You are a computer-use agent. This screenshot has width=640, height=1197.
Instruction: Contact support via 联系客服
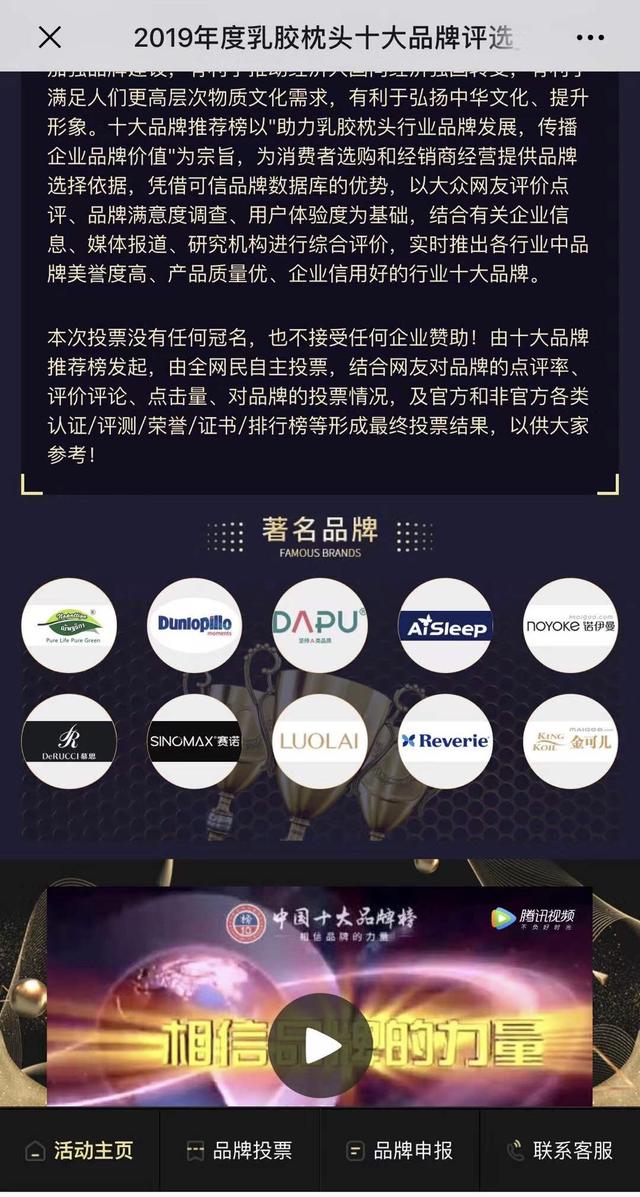[x=560, y=1150]
